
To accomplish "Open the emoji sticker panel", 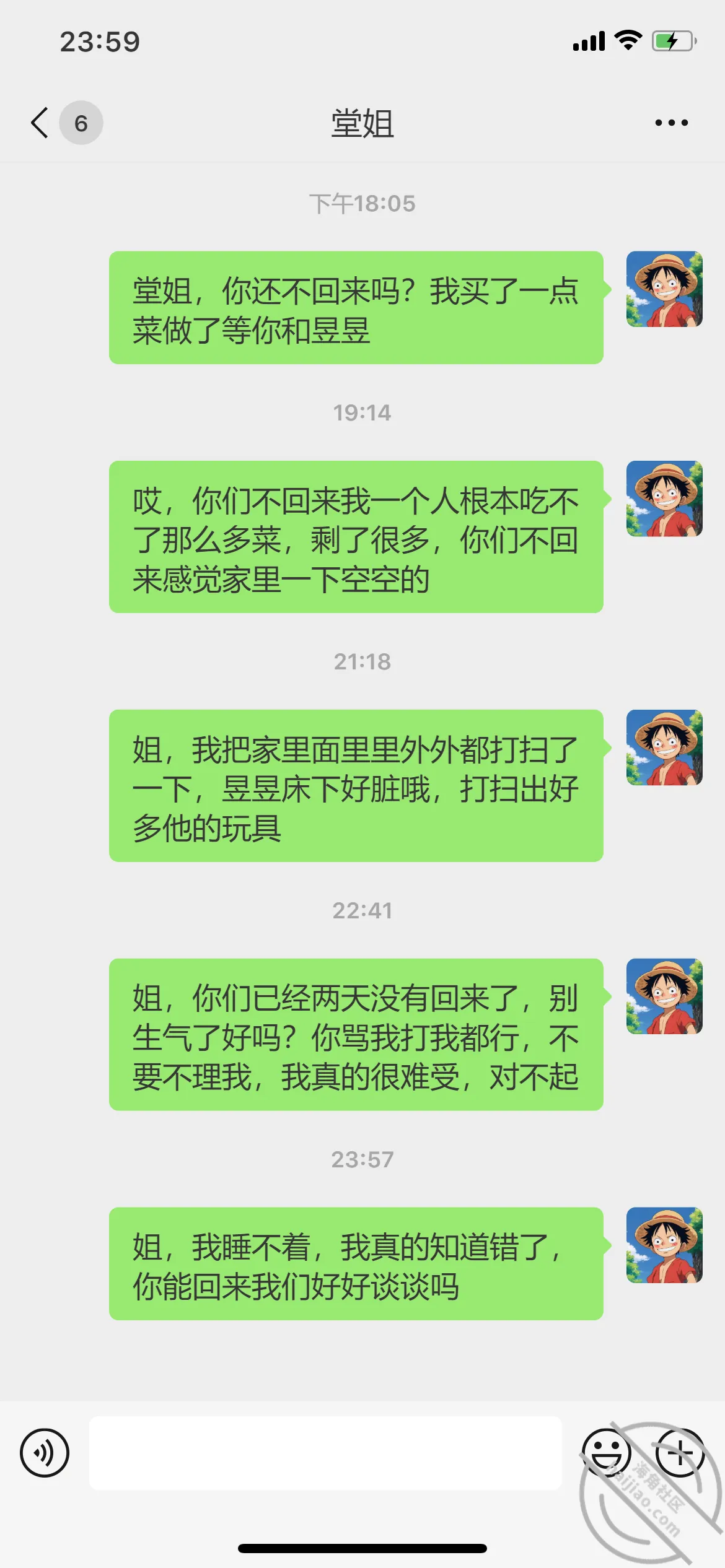I will pyautogui.click(x=607, y=1453).
